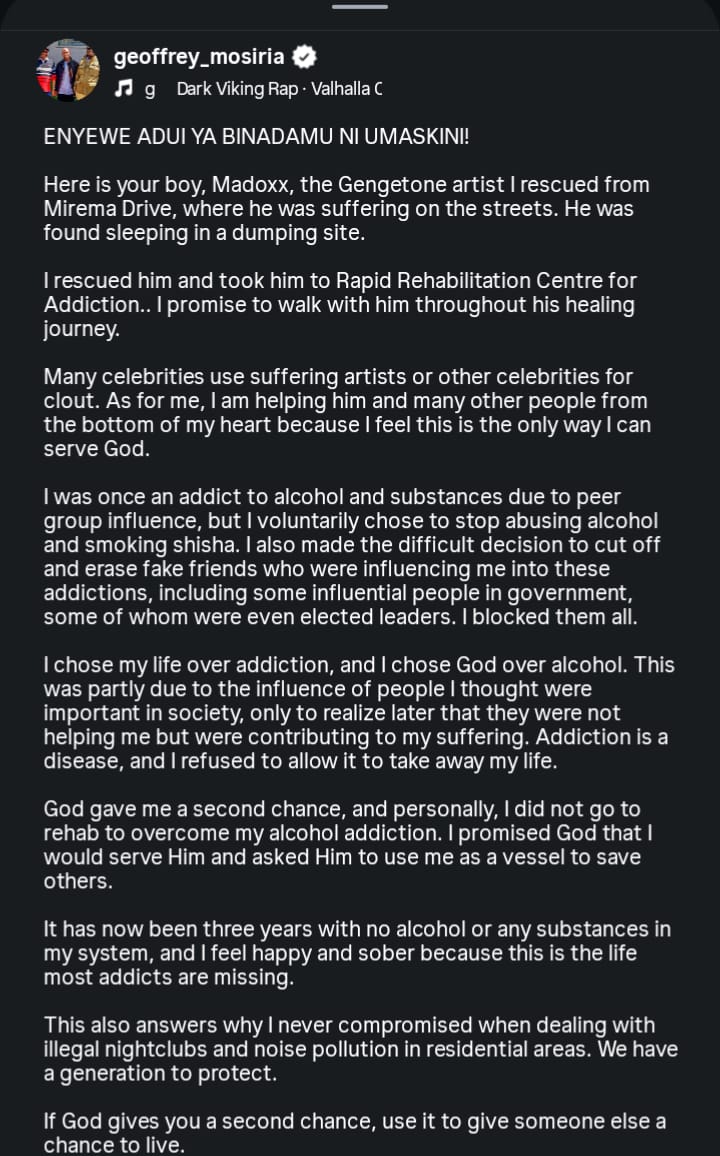Viewport: 720px width, 1156px height.
Task: Tap the geoffrey_mosiria username
Action: click(x=199, y=57)
